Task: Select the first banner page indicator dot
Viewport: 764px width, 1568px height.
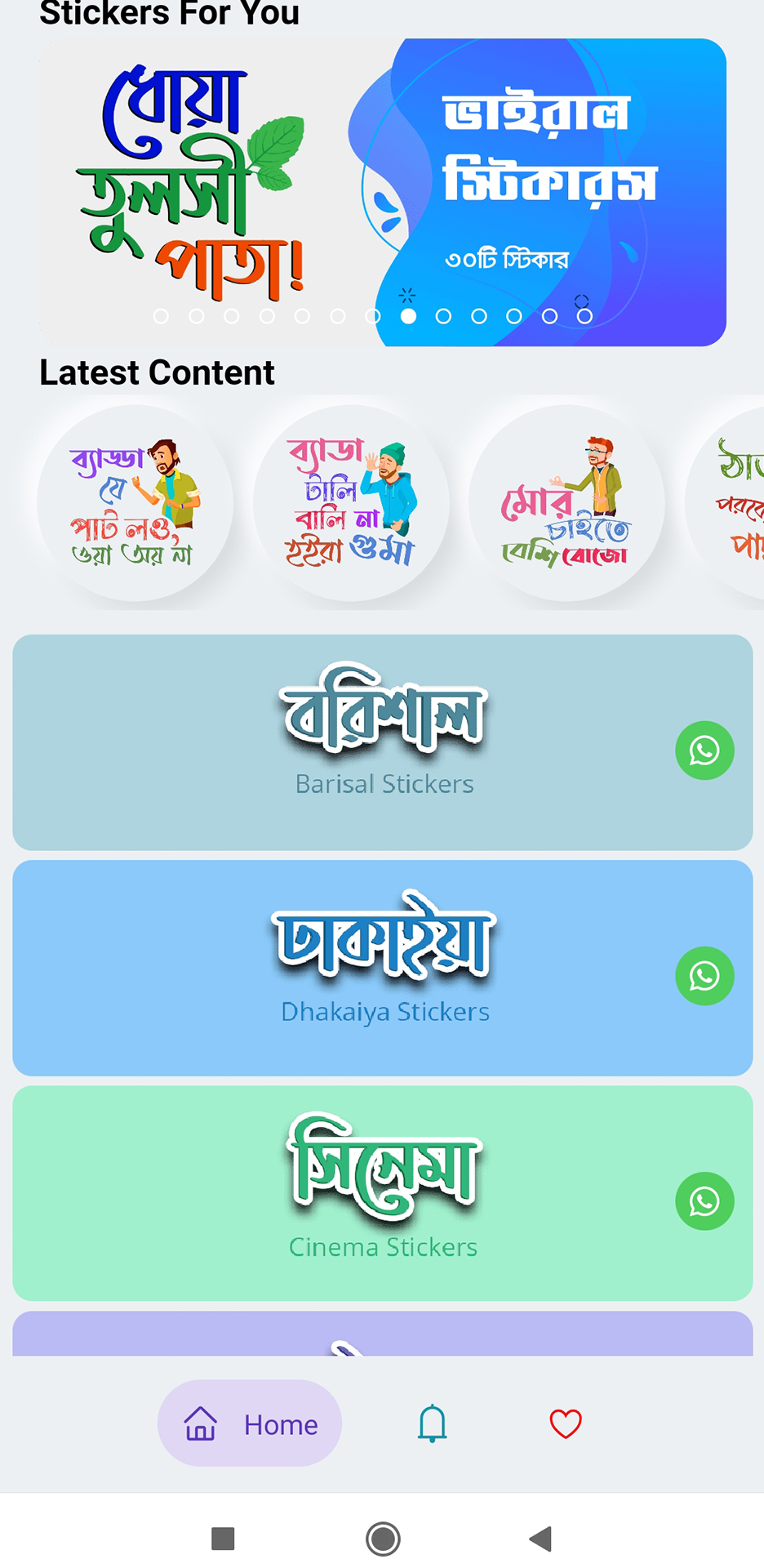Action: click(x=161, y=316)
